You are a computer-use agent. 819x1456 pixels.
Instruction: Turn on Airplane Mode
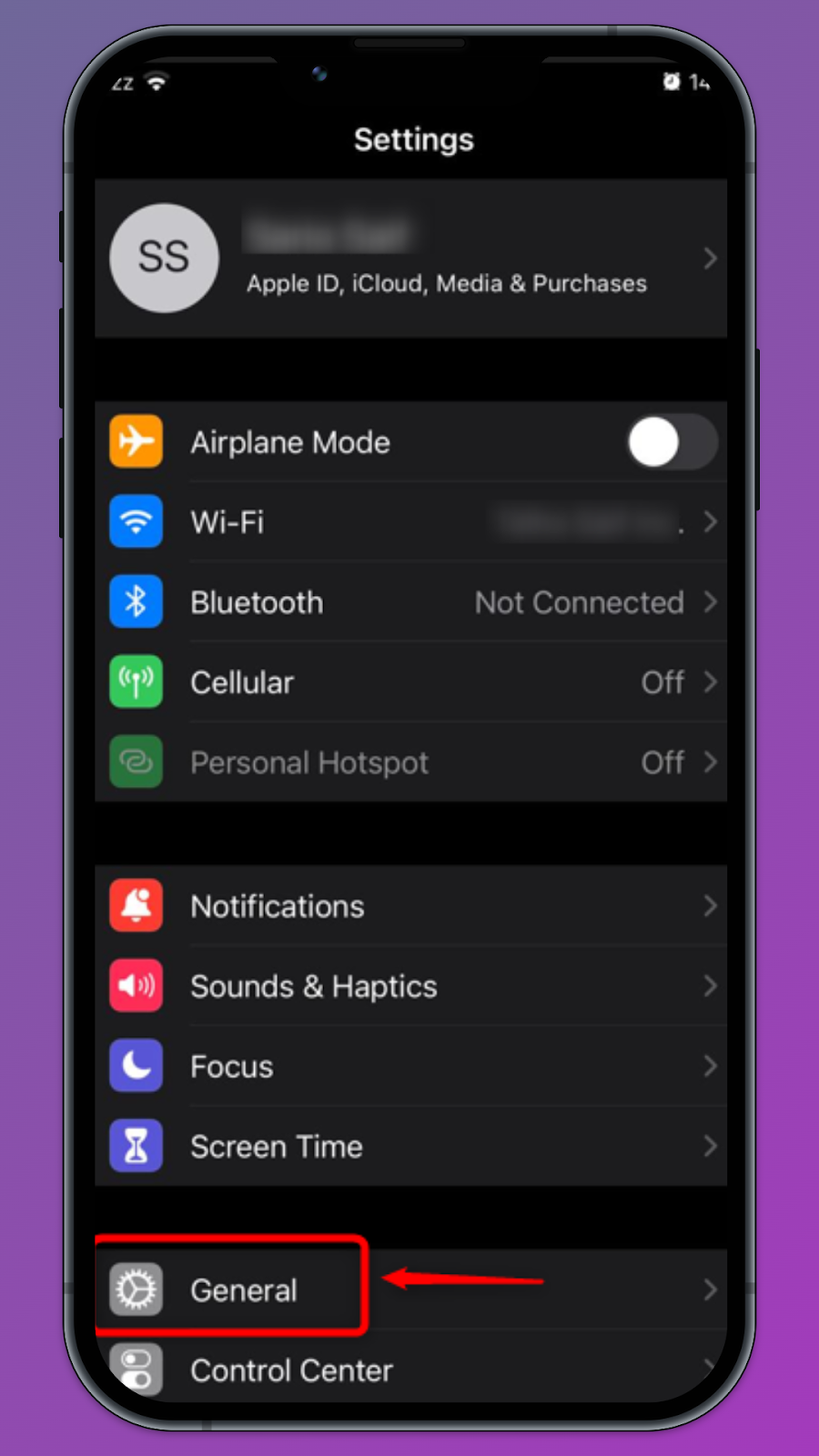point(671,443)
